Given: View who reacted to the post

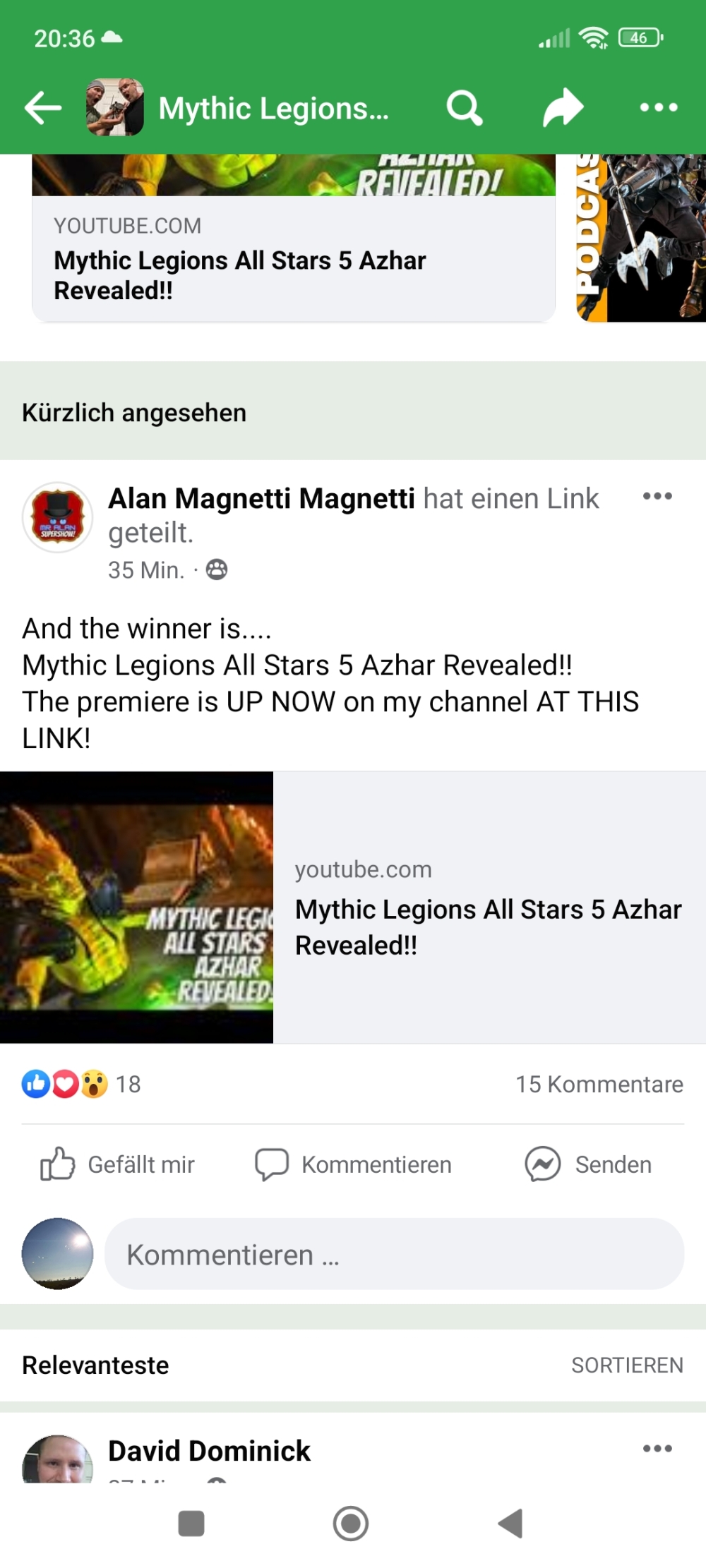Looking at the screenshot, I should (81, 1084).
